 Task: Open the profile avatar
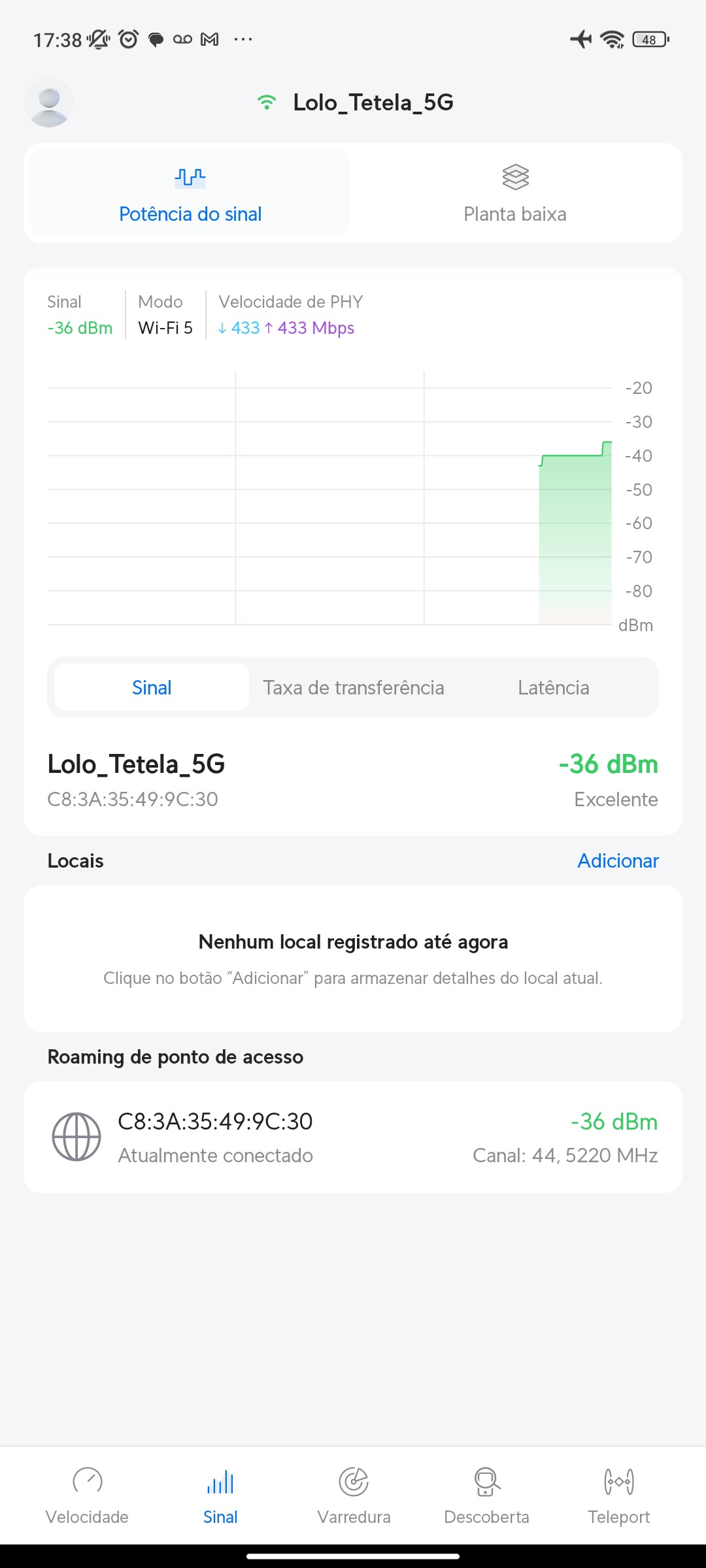click(x=49, y=103)
